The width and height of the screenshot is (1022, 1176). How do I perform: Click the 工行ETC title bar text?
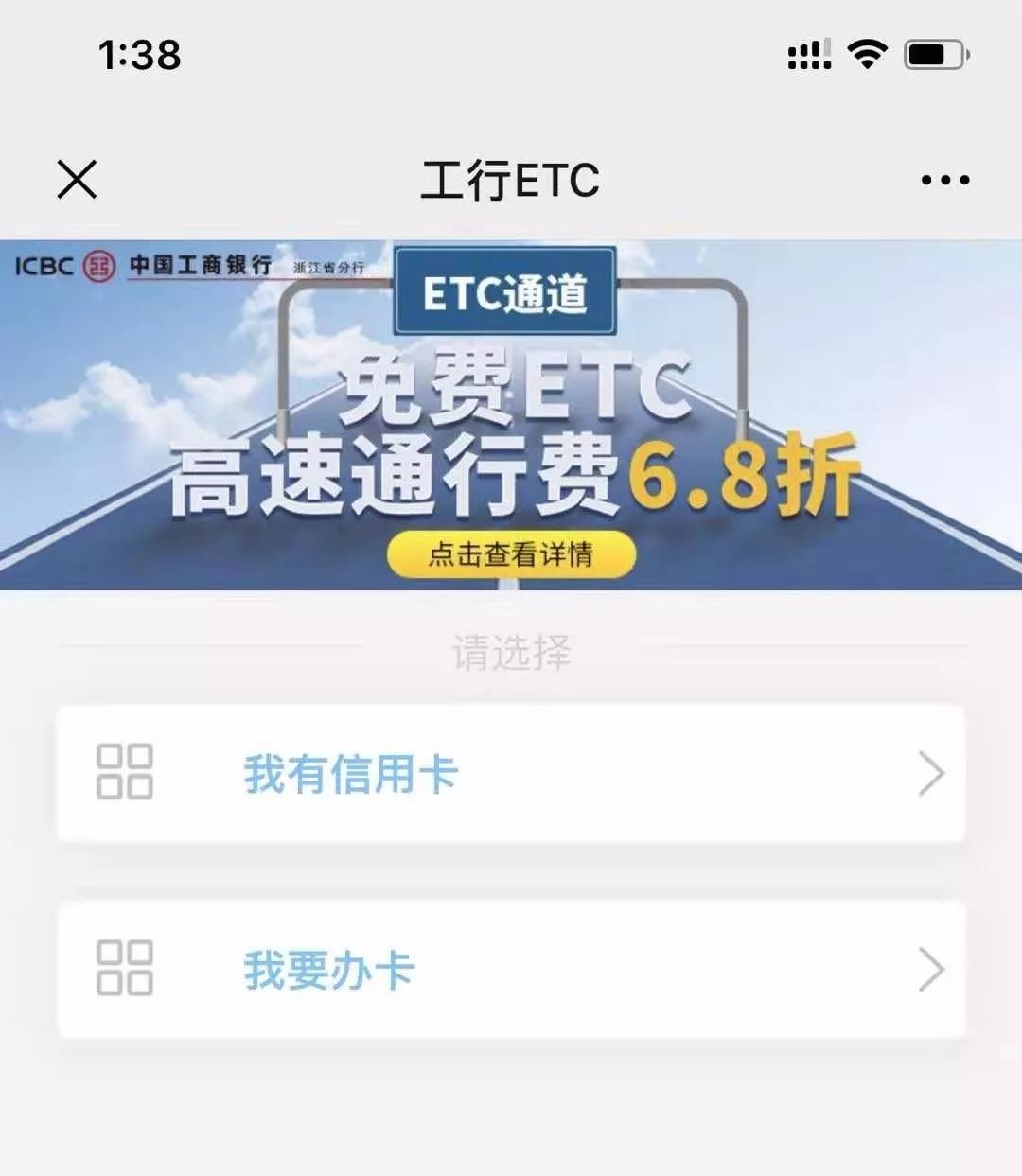click(x=511, y=182)
